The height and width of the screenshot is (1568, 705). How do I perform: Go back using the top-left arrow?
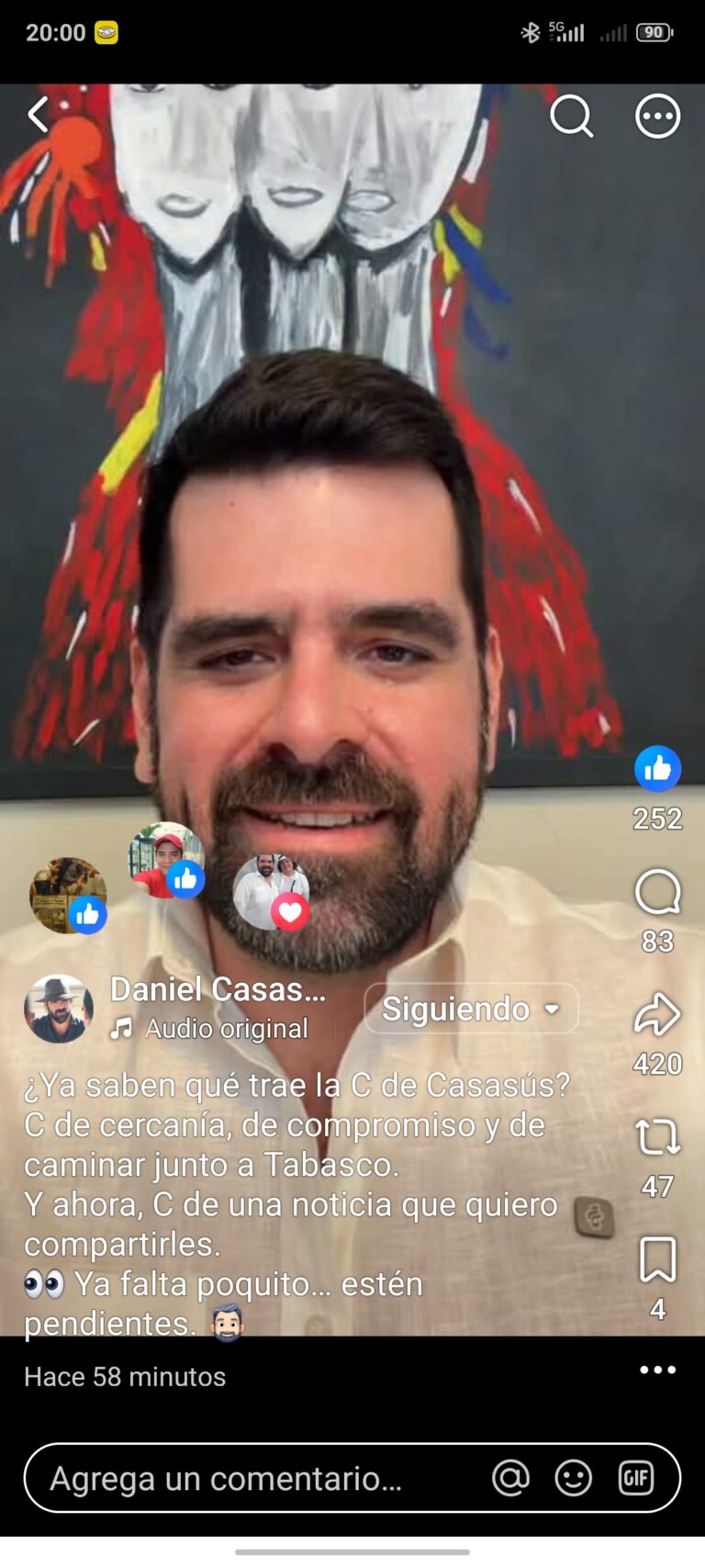point(39,116)
